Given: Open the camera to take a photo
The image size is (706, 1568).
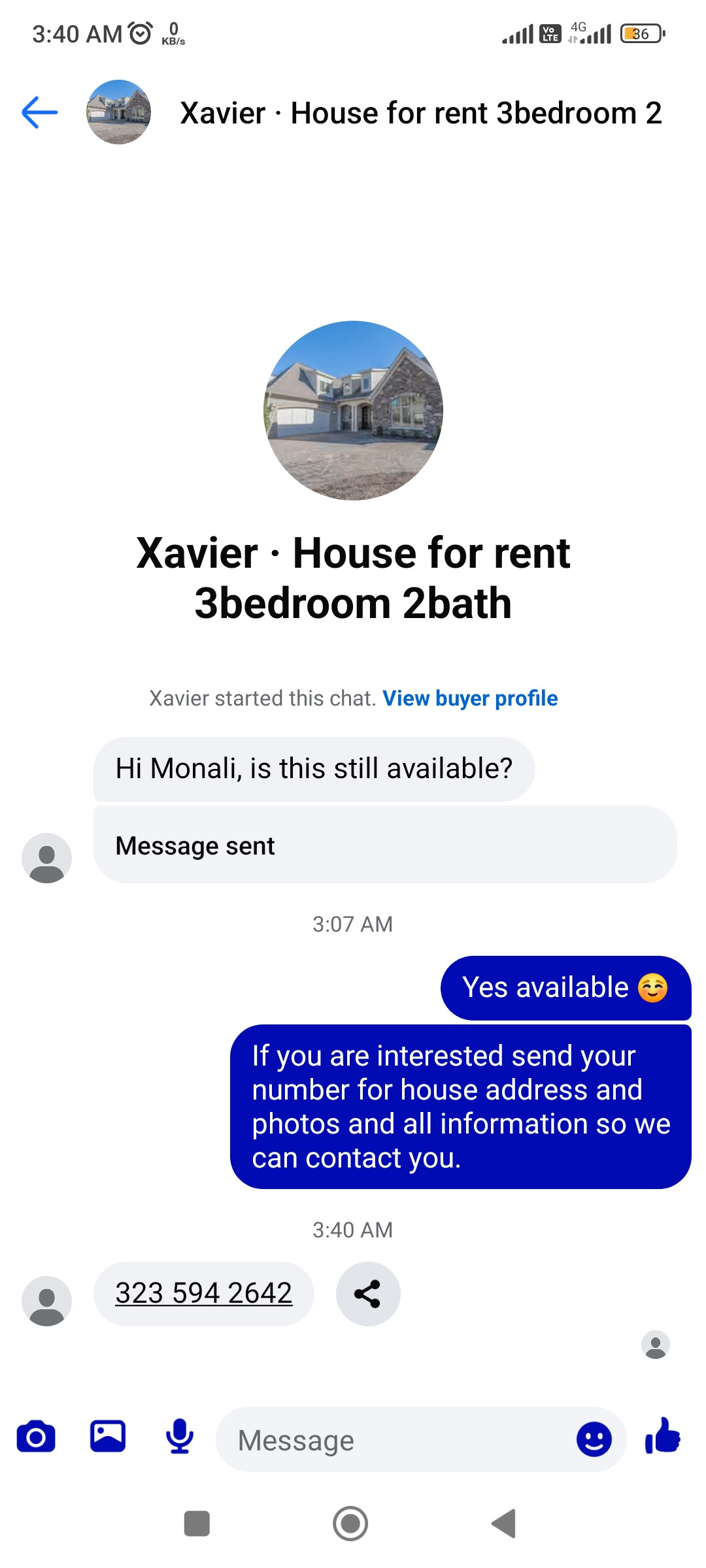Looking at the screenshot, I should click(x=36, y=1437).
